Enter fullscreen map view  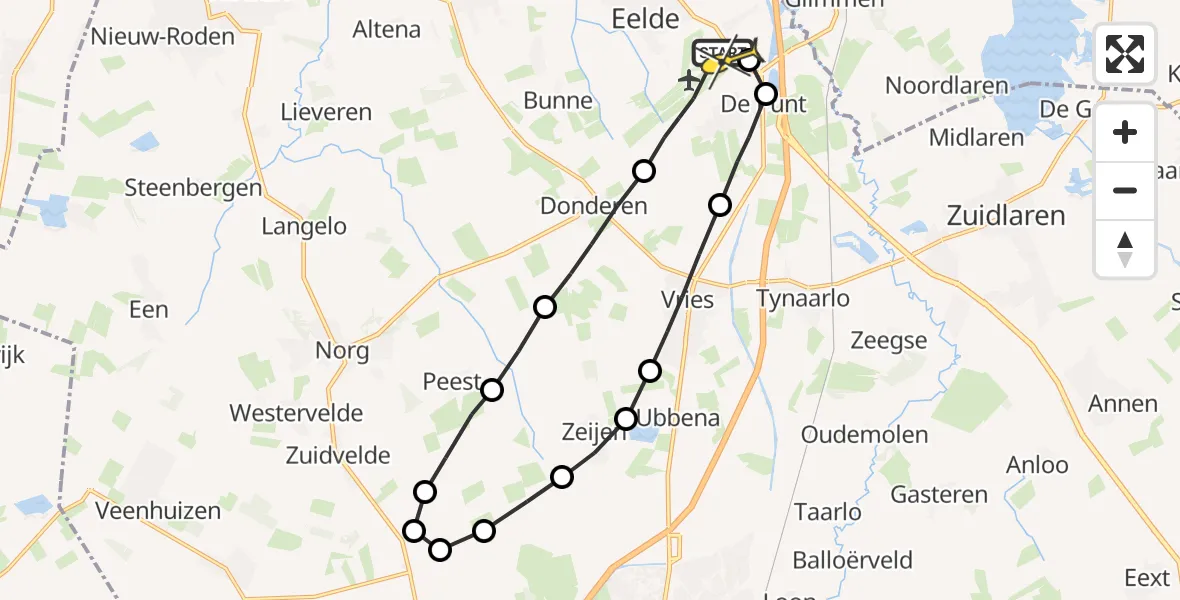click(1125, 54)
